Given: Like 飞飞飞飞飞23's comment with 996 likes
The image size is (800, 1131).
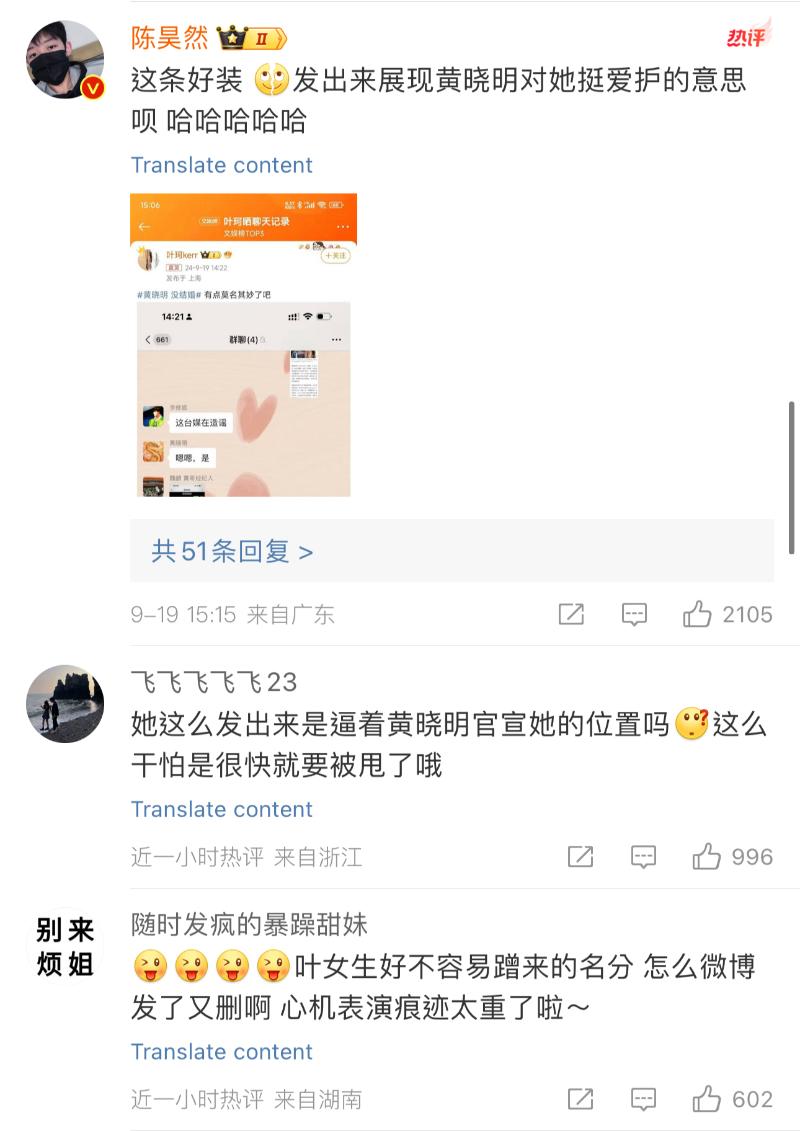Looking at the screenshot, I should (707, 857).
